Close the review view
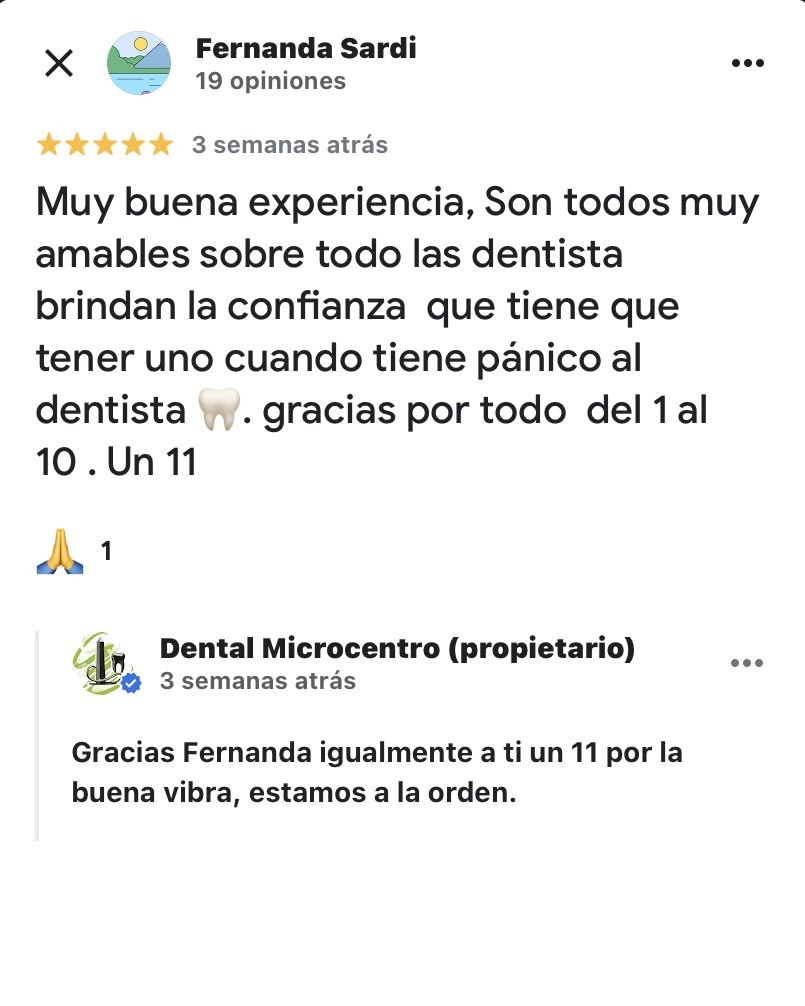Viewport: 805px width, 1006px height. [x=59, y=64]
